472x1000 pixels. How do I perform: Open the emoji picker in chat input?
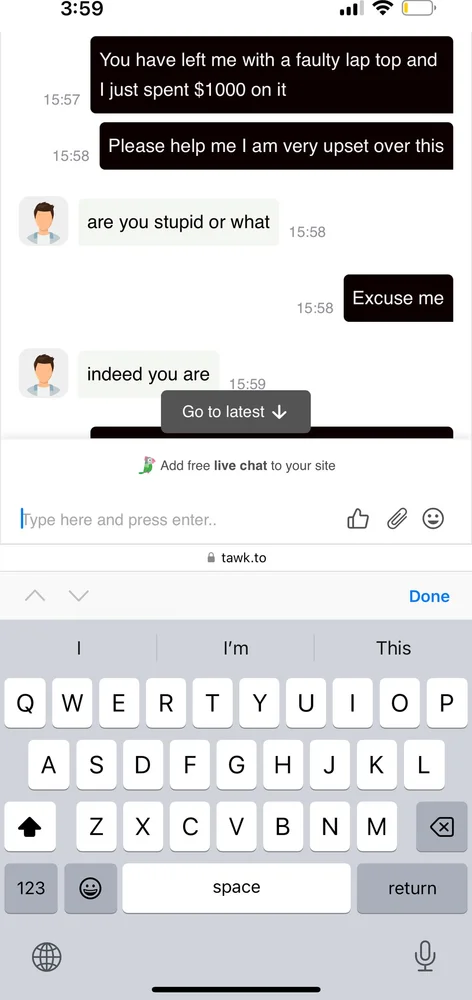click(434, 518)
